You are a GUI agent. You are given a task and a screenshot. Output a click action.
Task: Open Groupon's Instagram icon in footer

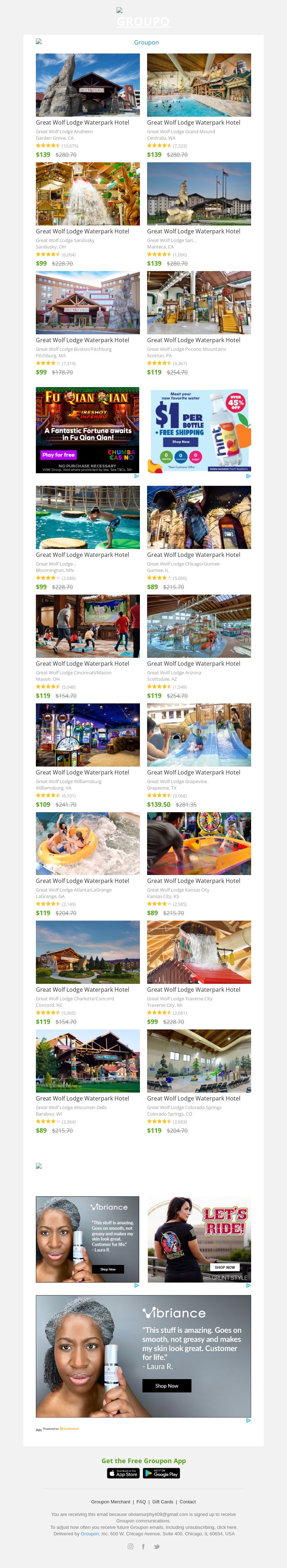[130, 1546]
